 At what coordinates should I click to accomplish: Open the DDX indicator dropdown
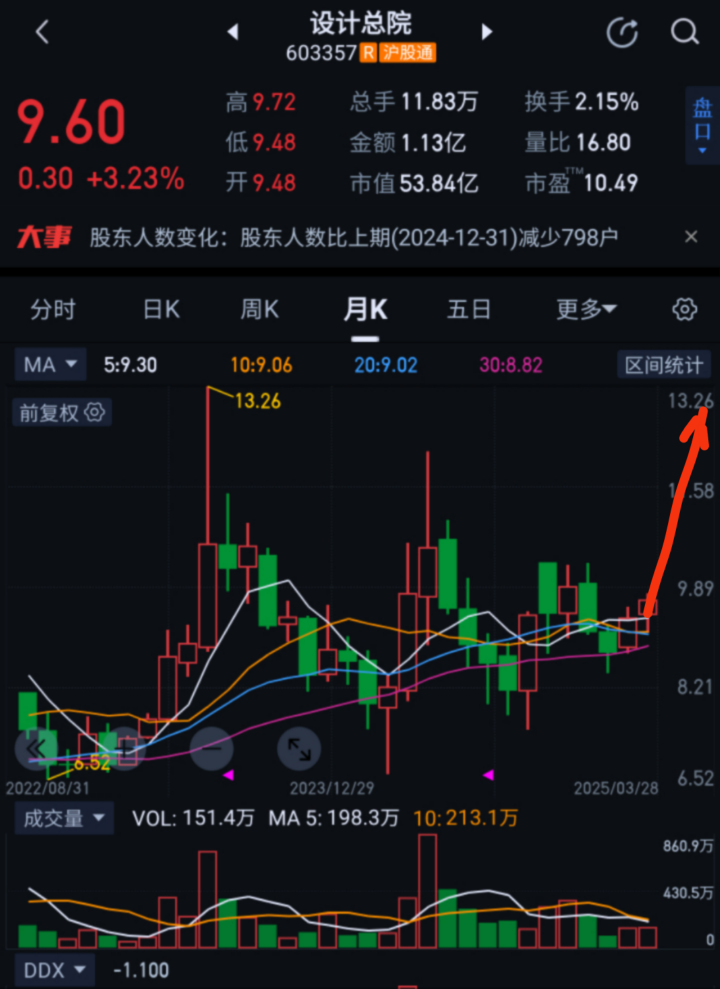[x=54, y=970]
